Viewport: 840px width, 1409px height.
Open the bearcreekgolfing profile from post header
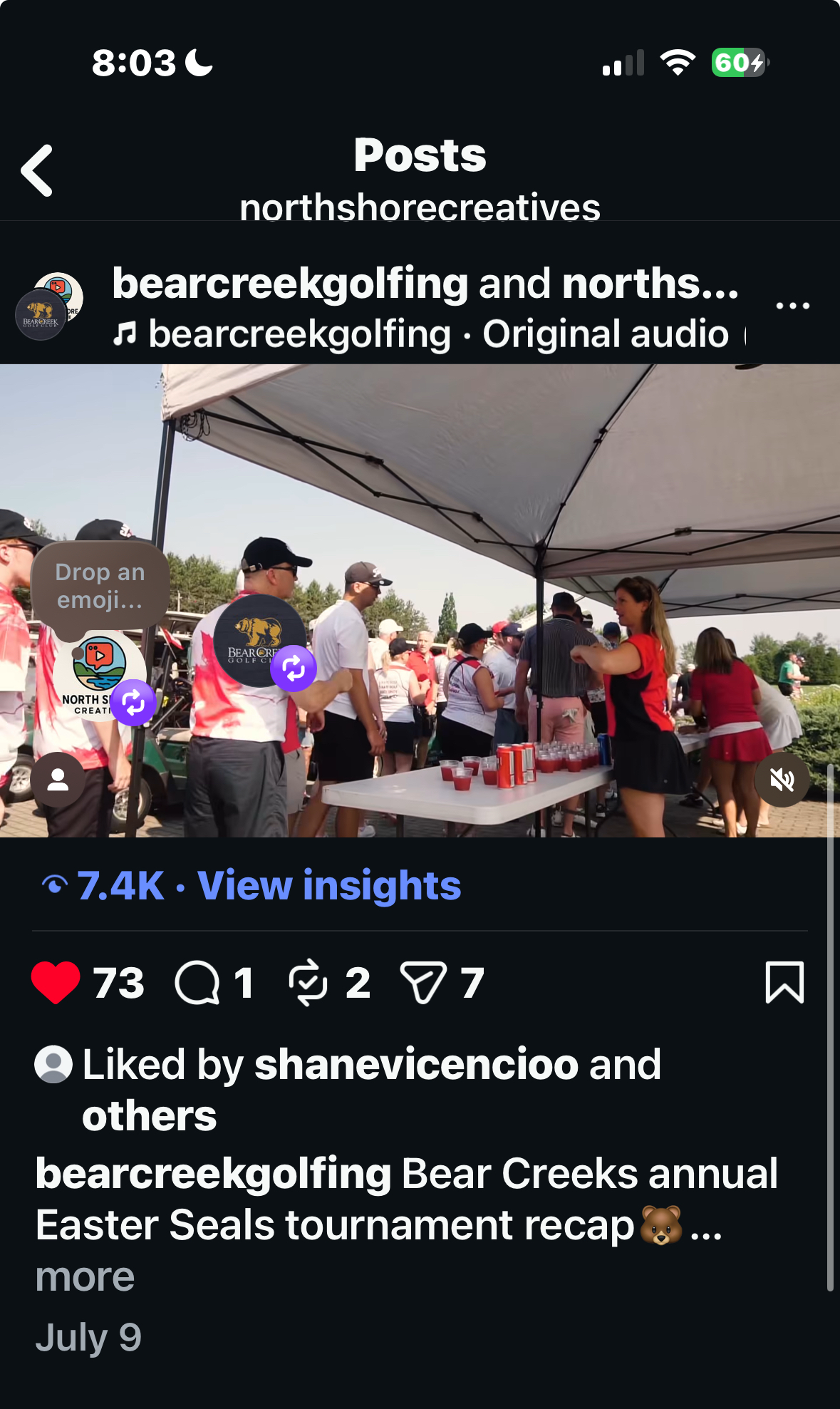[x=289, y=284]
